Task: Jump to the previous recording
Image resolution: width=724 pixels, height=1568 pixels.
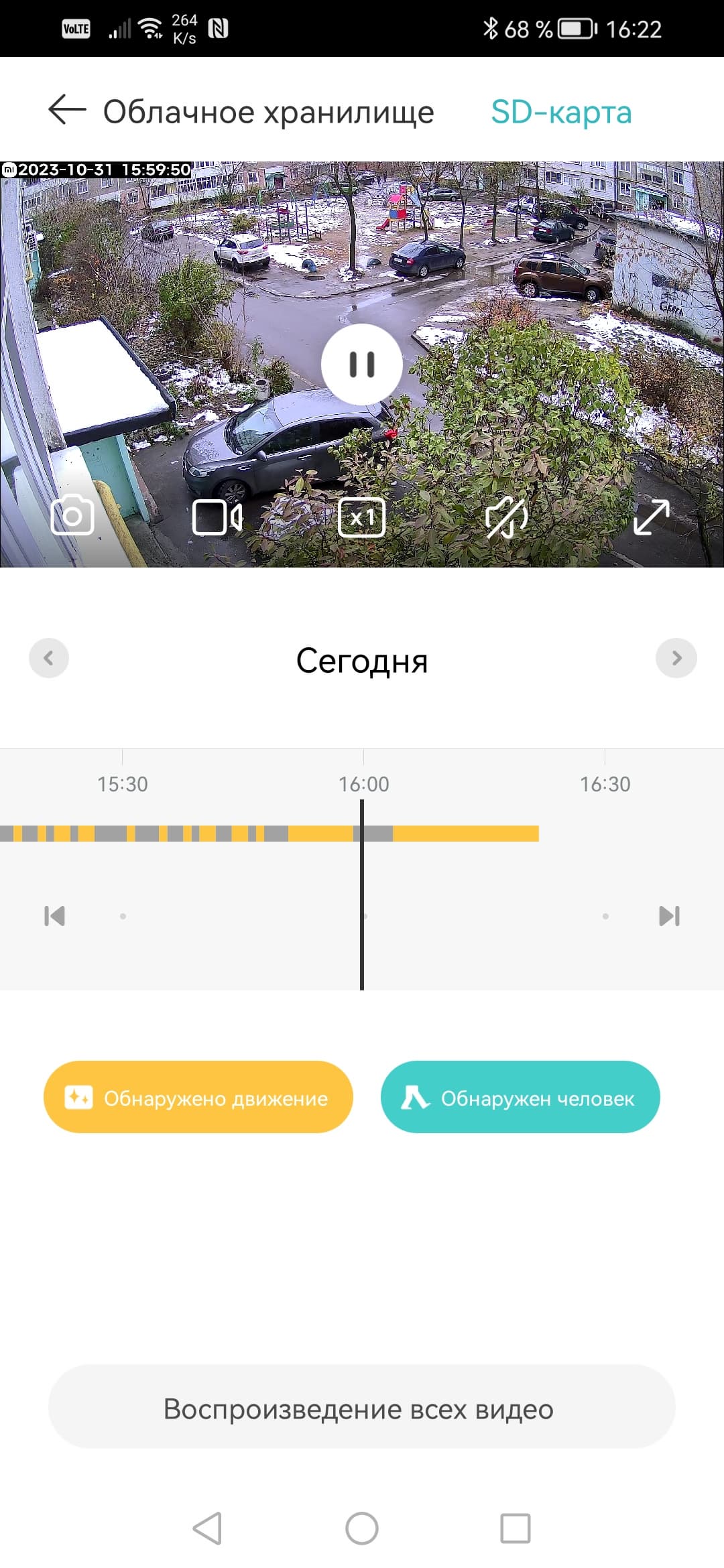Action: 54,916
